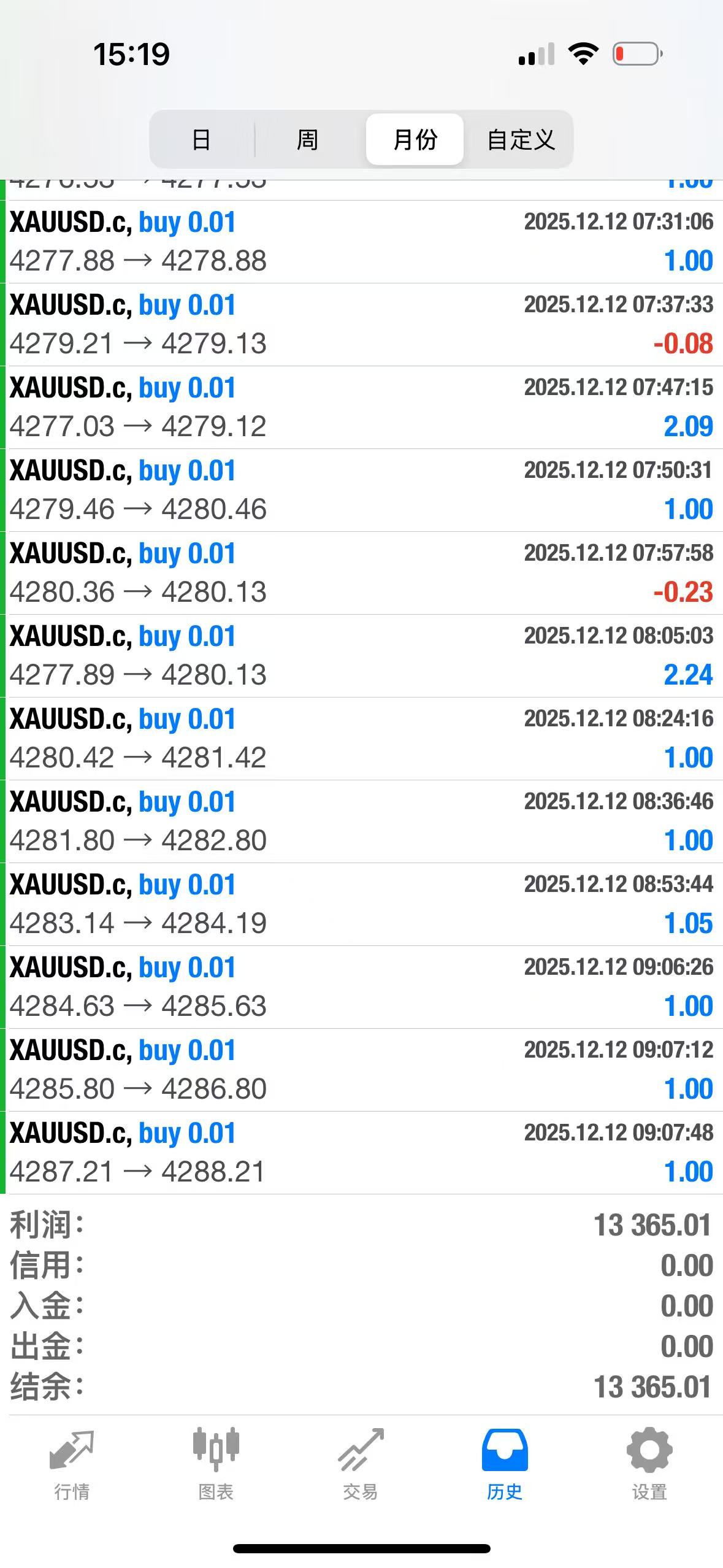Expand the trade closed at 07:50:31
723x1568 pixels.
(x=362, y=490)
